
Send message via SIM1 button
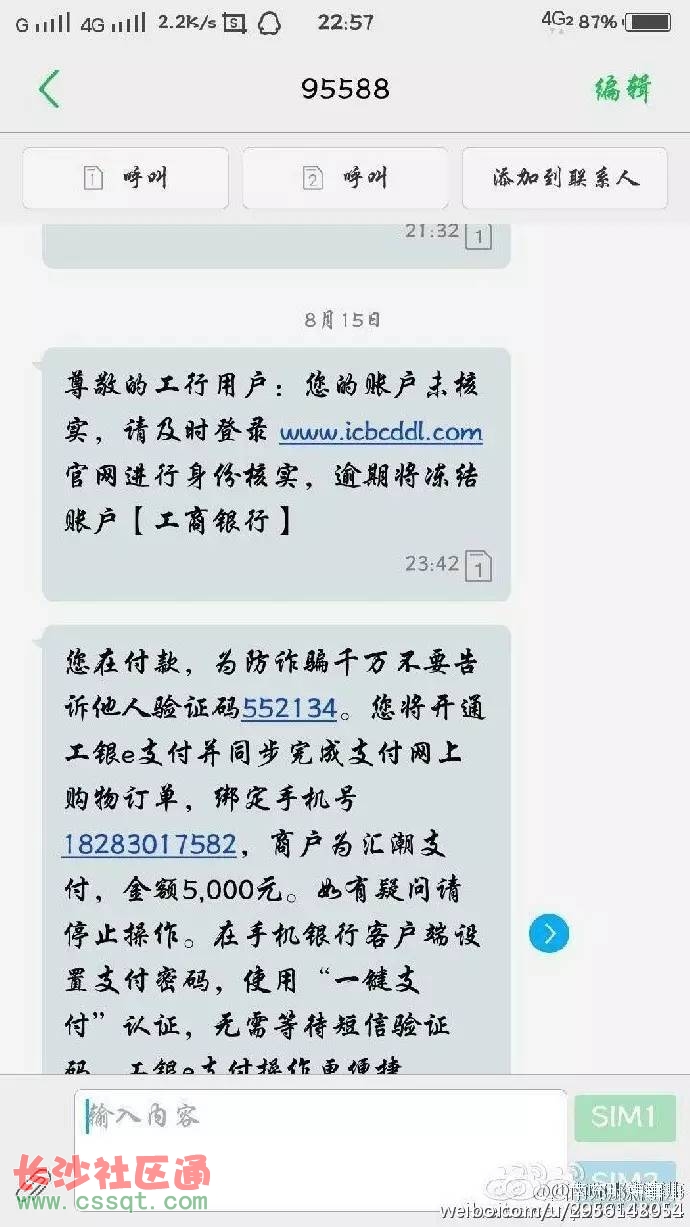[x=624, y=1117]
